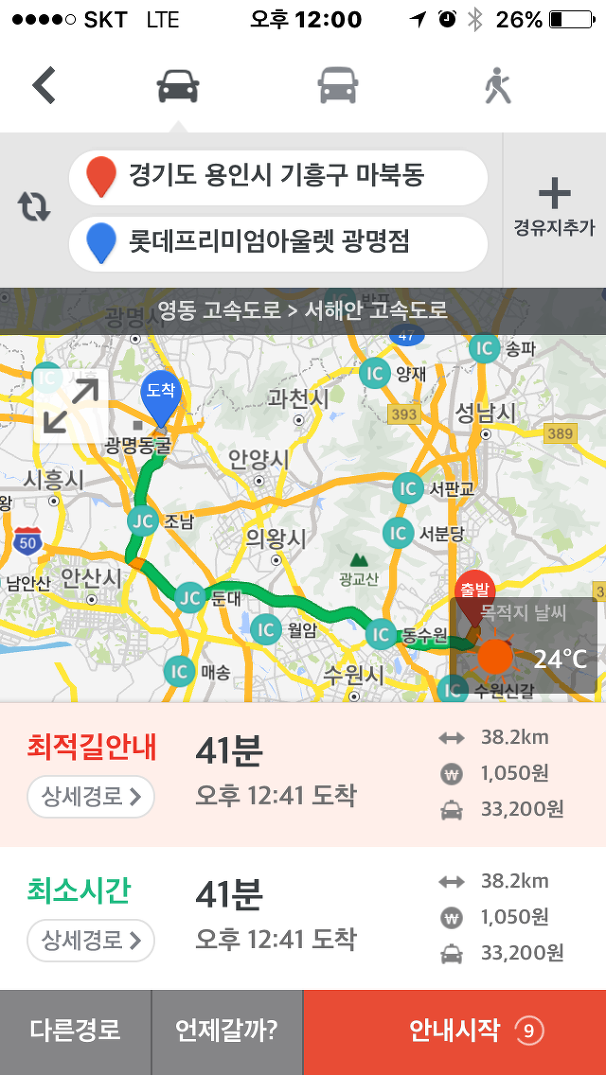Swap the origin and destination
606x1075 pixels.
pyautogui.click(x=34, y=207)
